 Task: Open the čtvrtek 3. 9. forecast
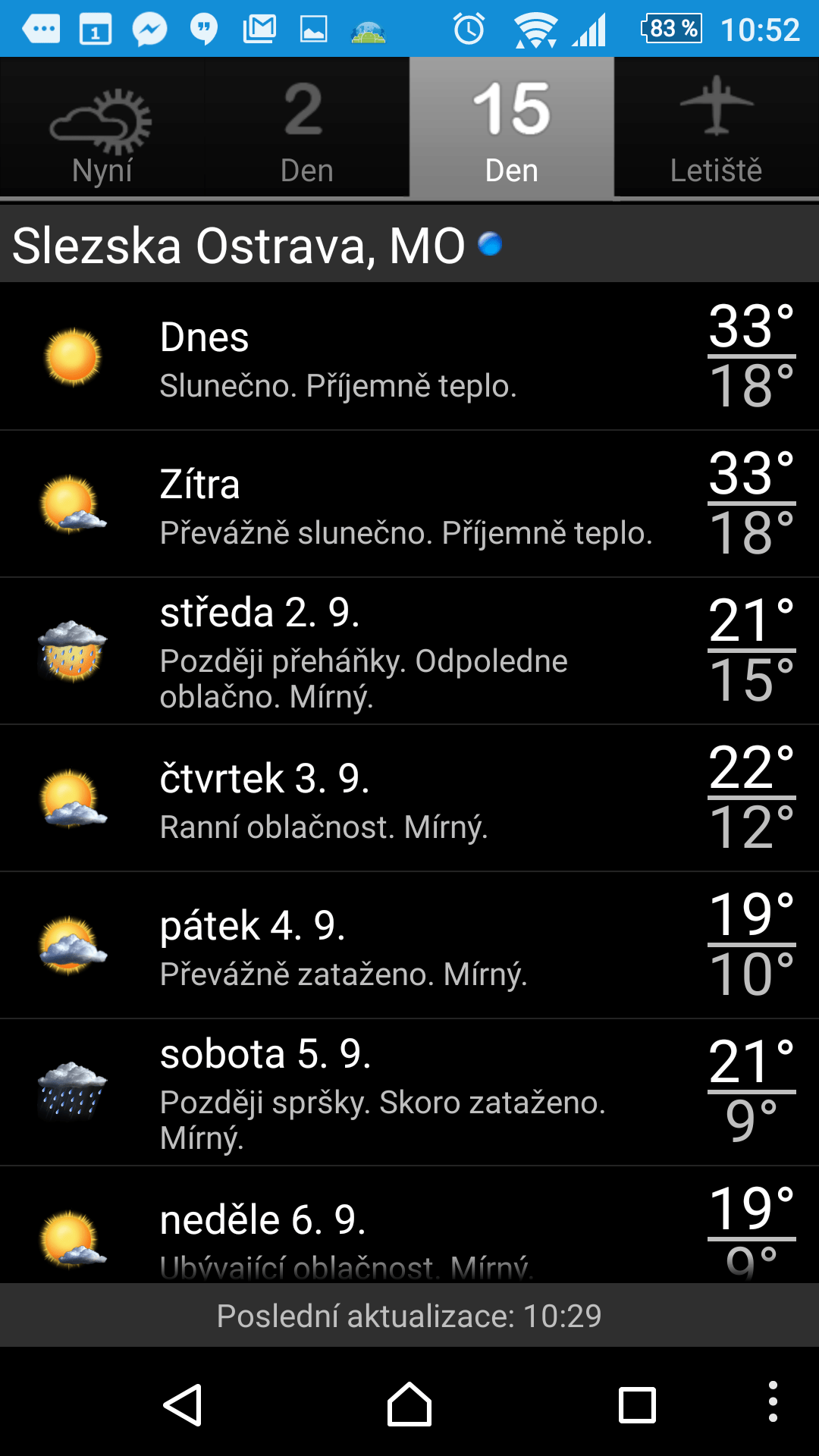[x=409, y=798]
